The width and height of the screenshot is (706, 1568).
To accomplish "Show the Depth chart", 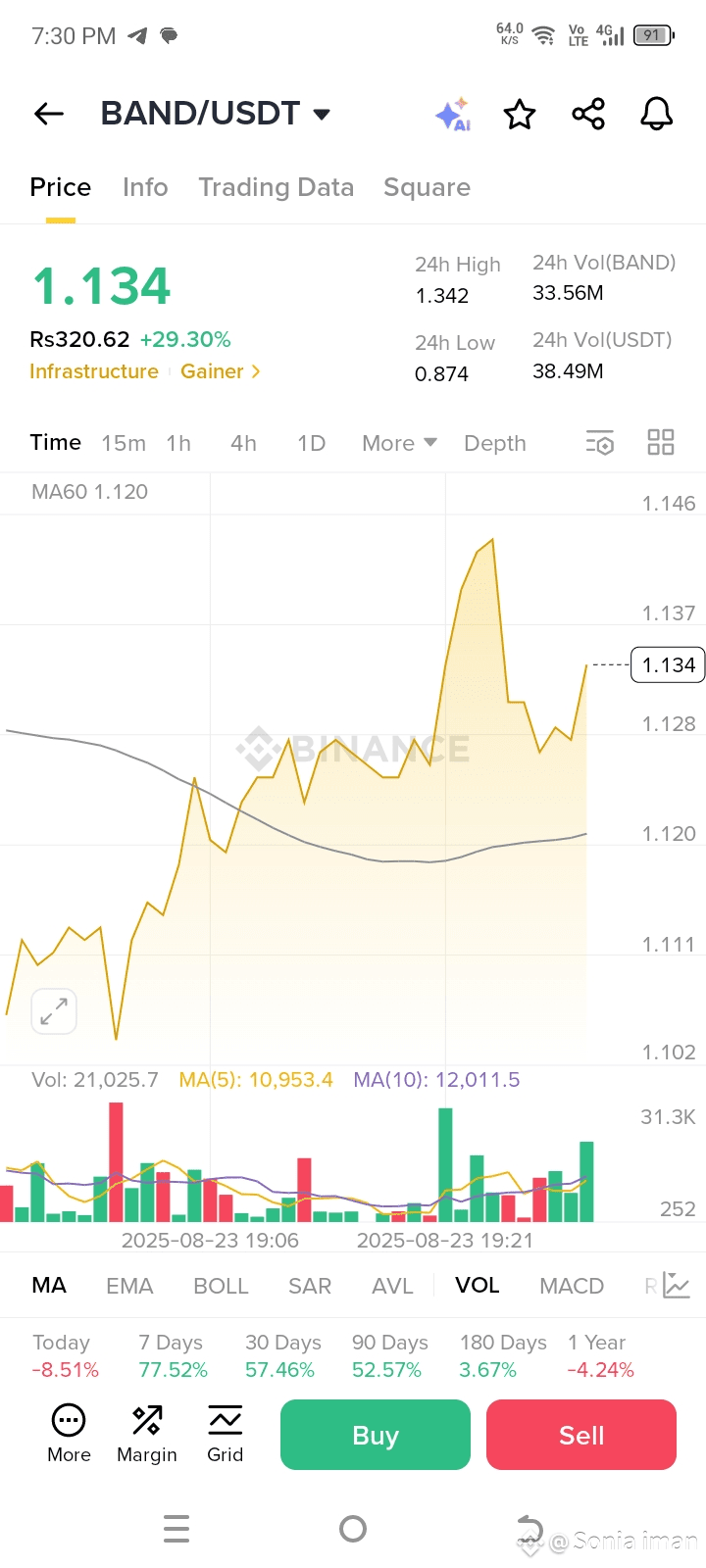I will [495, 443].
